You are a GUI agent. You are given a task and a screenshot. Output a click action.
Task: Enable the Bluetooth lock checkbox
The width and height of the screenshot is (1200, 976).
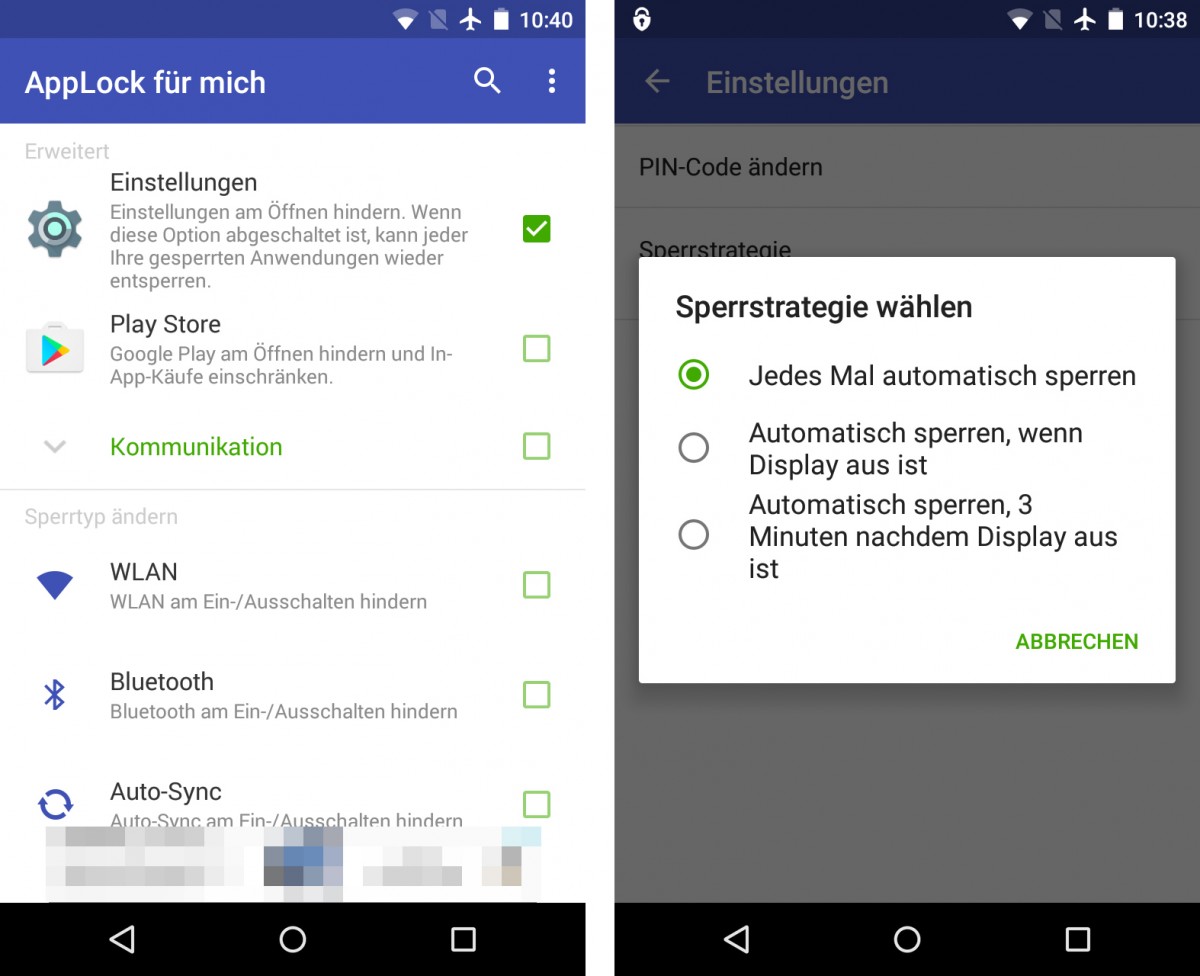coord(537,694)
